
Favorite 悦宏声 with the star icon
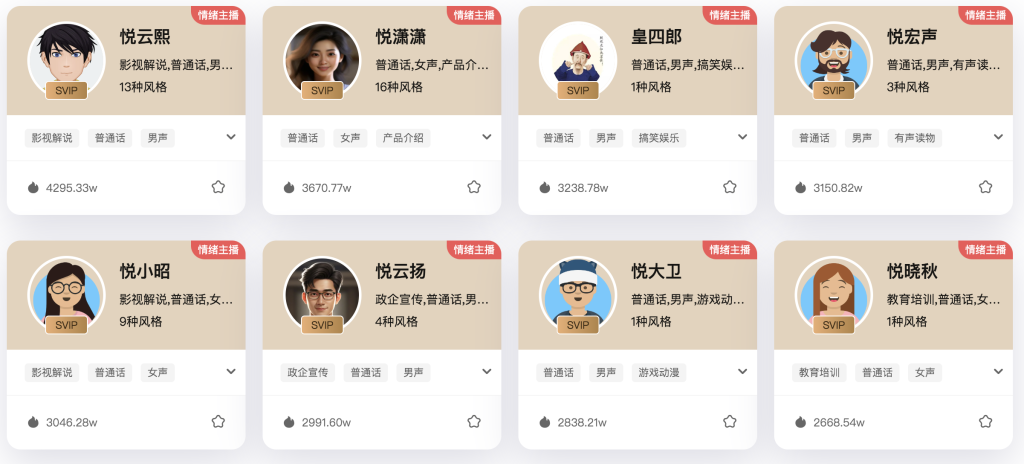pyautogui.click(x=986, y=187)
